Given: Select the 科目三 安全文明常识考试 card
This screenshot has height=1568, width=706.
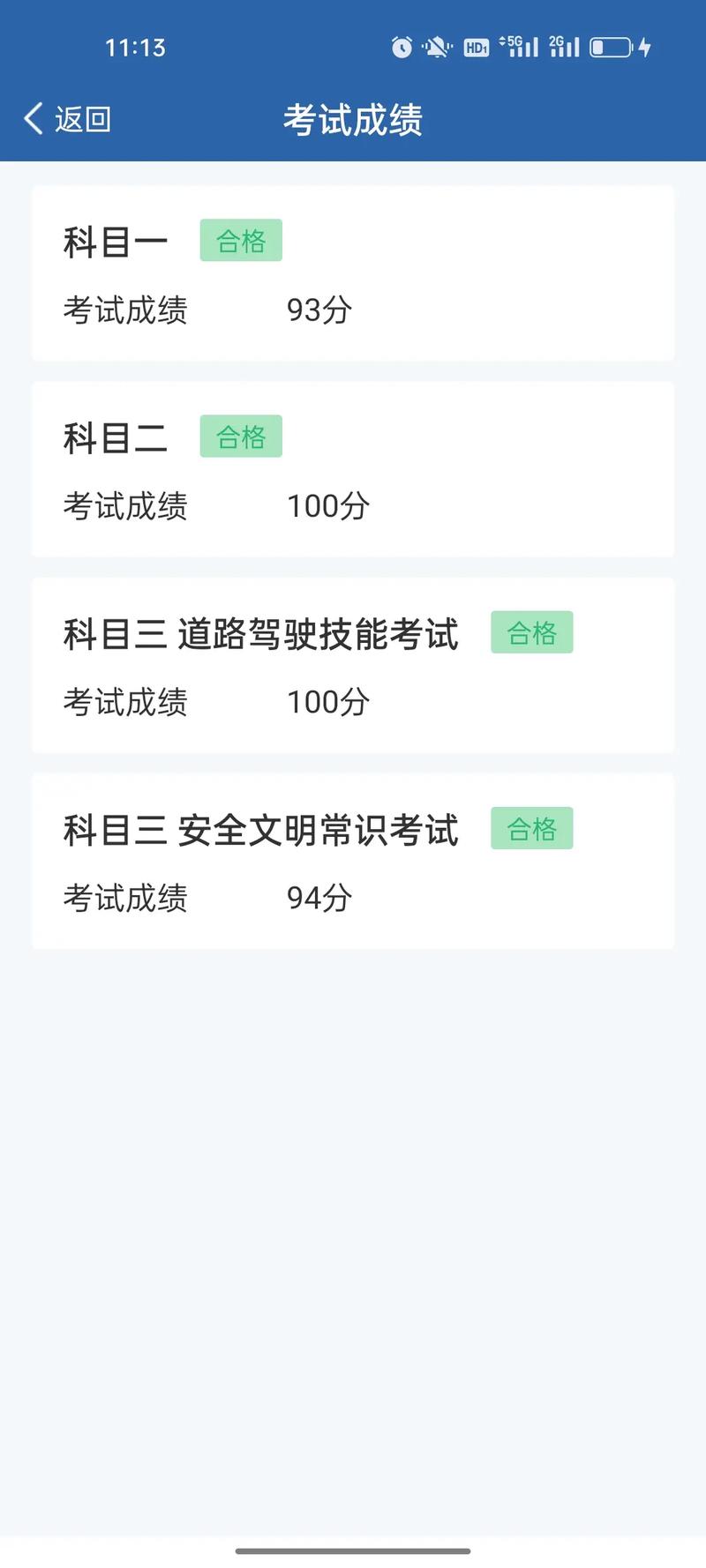Looking at the screenshot, I should point(353,861).
